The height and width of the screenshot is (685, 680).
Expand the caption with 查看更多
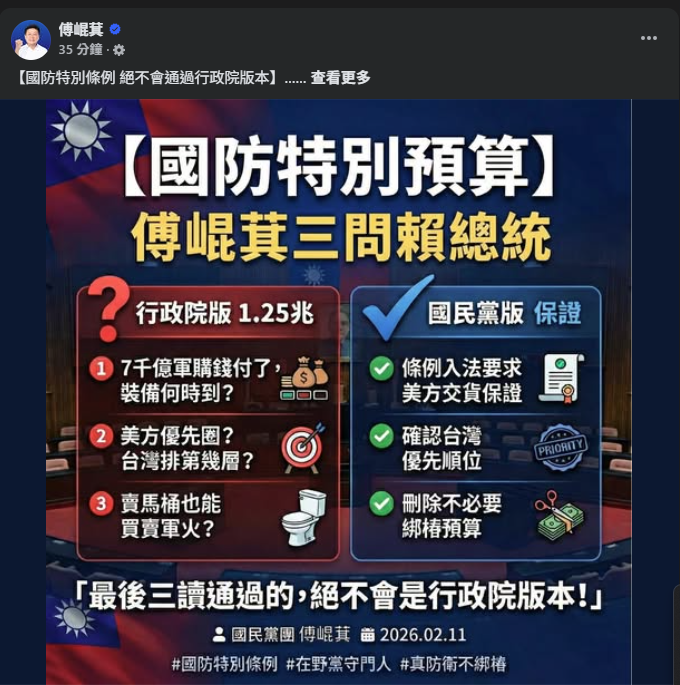(340, 77)
